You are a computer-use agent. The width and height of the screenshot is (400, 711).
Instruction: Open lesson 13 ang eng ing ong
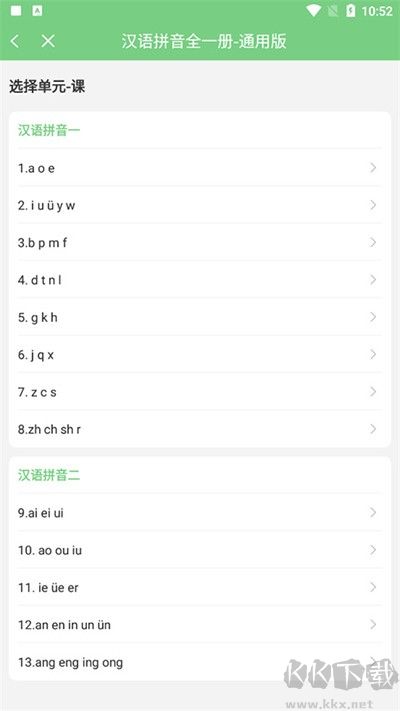[x=200, y=662]
